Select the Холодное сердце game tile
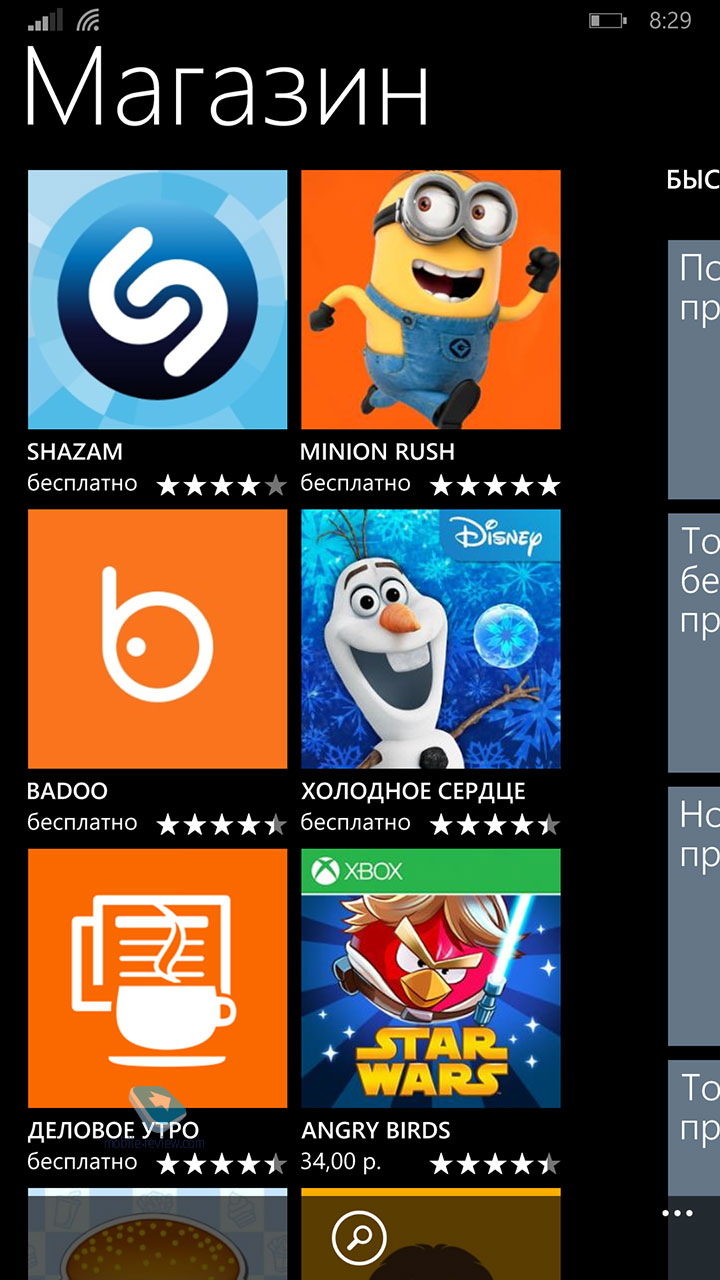 pos(431,639)
